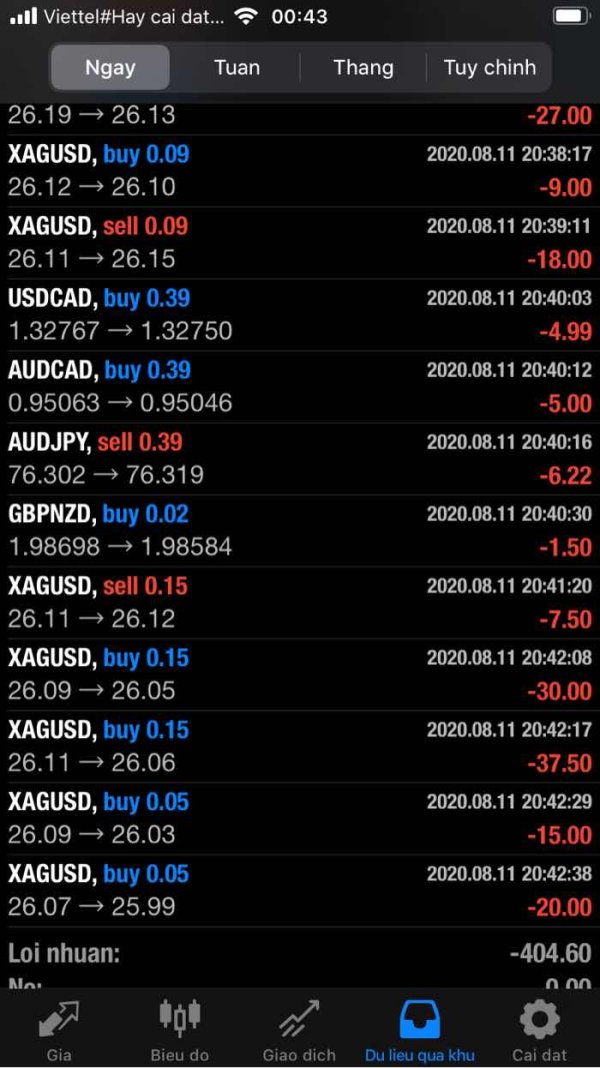View the AUDJPY sell 0.39 trade

[x=300, y=459]
